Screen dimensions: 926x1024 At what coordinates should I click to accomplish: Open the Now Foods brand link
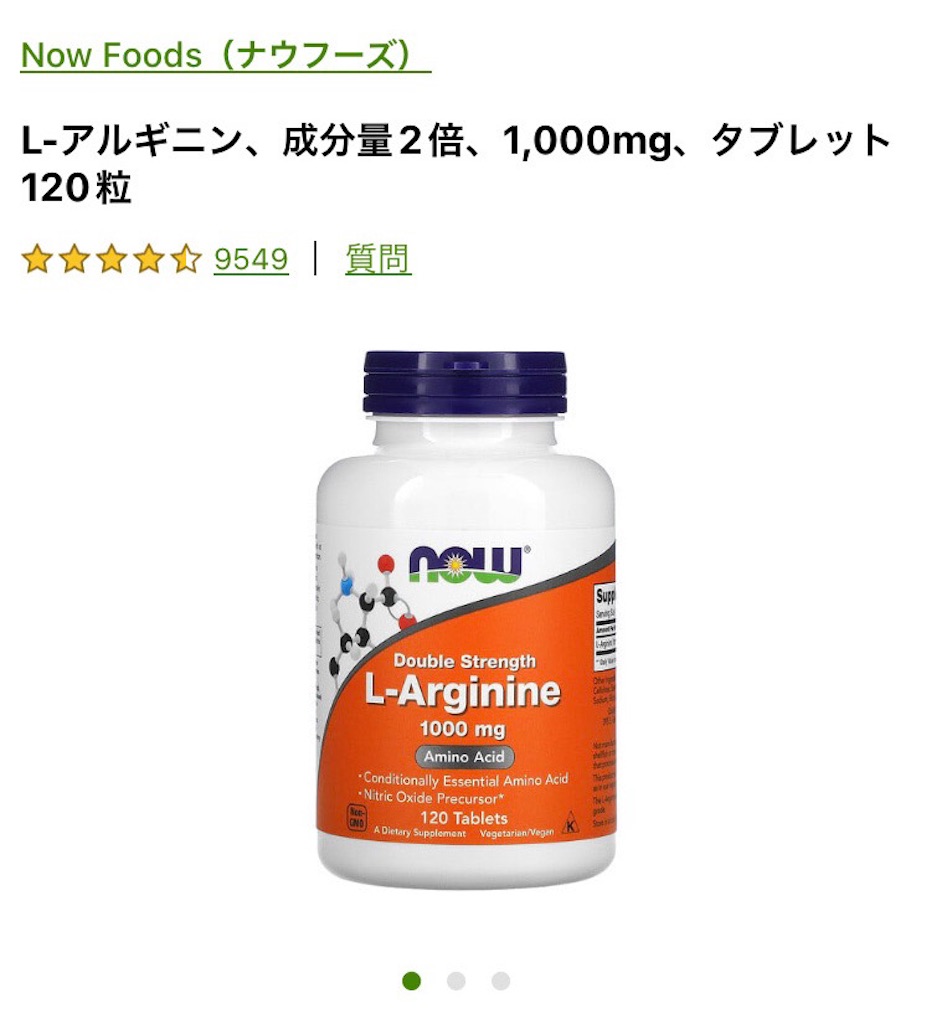point(225,56)
